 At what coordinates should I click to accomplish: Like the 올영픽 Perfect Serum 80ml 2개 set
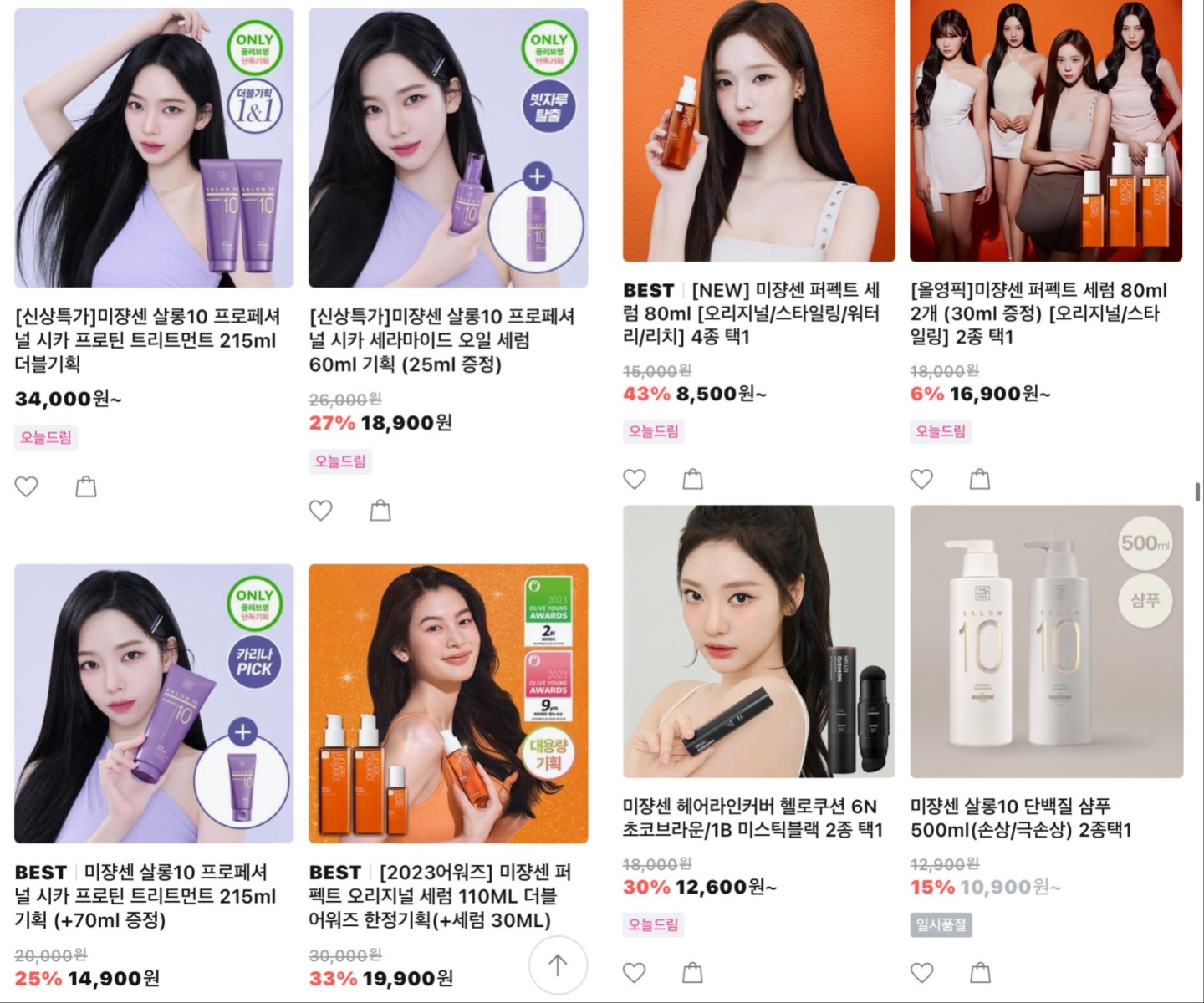pos(921,479)
